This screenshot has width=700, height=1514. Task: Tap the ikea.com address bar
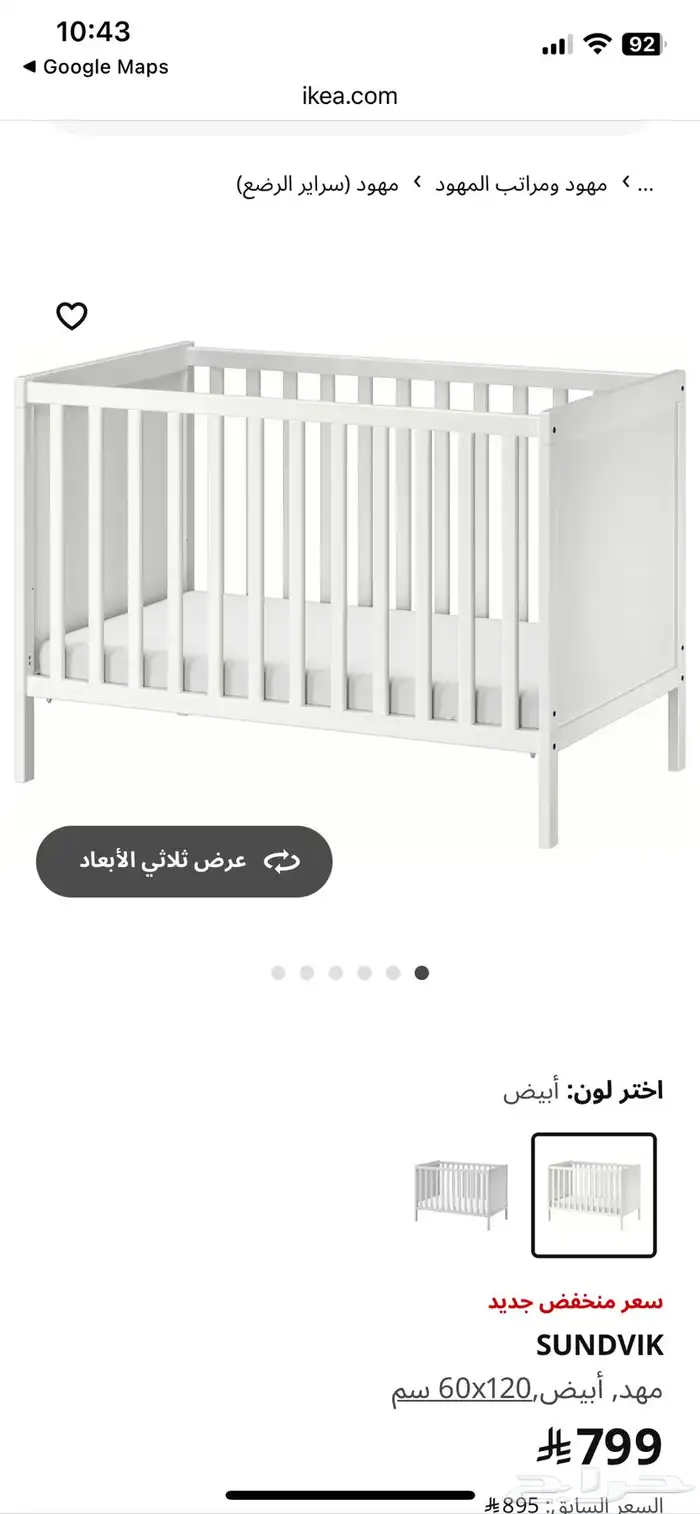tap(350, 96)
